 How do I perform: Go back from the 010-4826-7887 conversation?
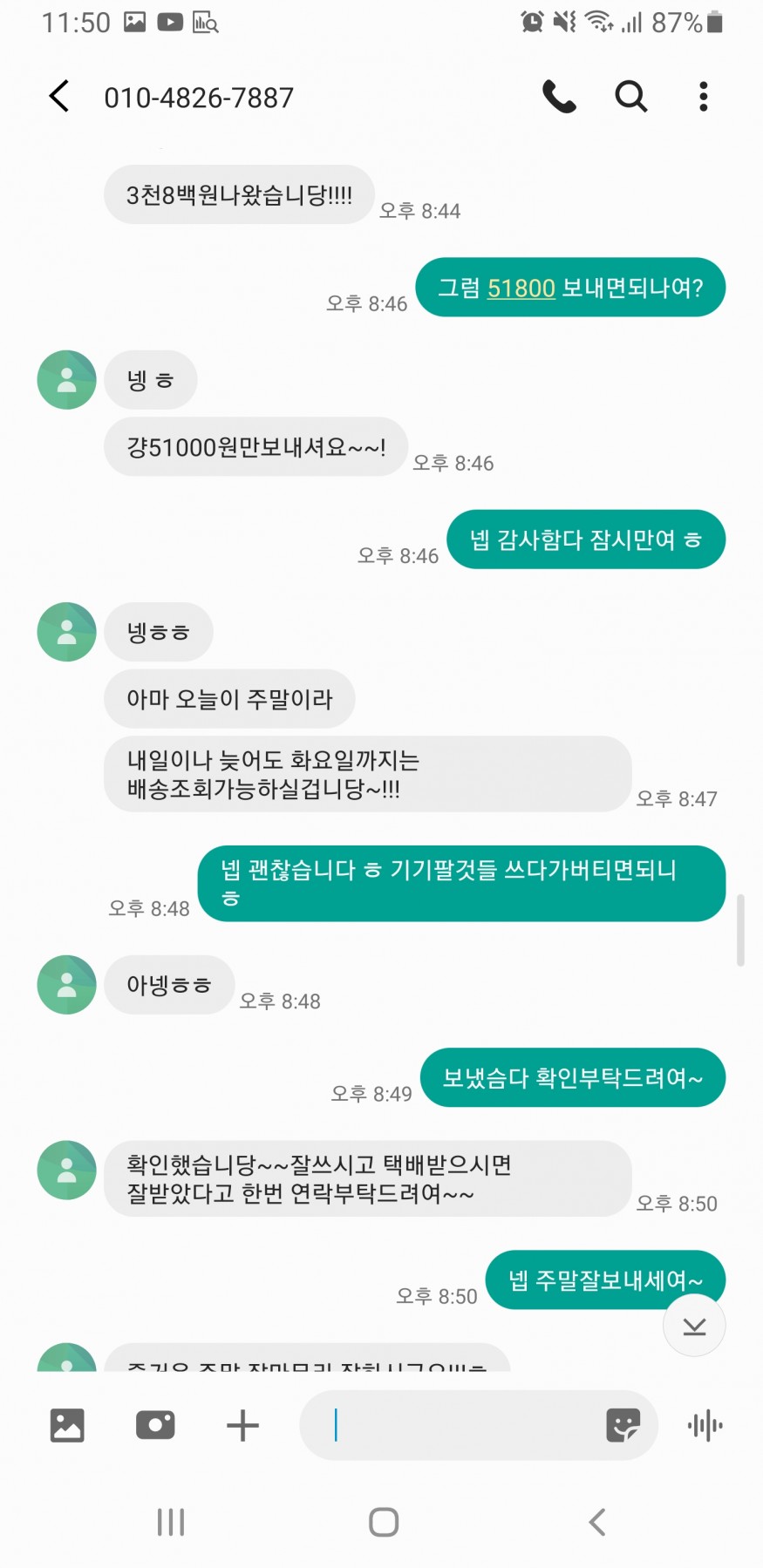click(59, 97)
